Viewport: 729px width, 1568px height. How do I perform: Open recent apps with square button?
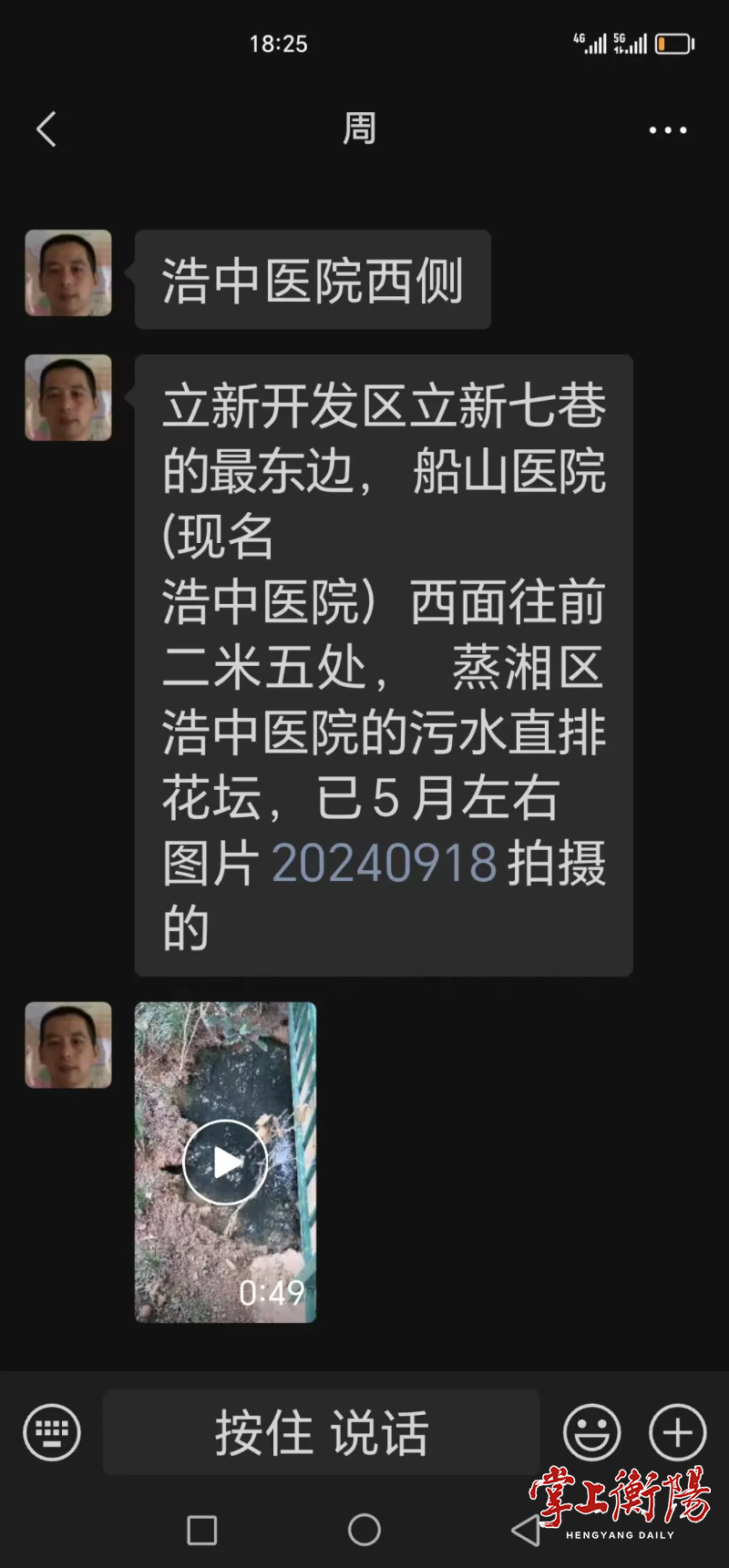pos(201,1530)
